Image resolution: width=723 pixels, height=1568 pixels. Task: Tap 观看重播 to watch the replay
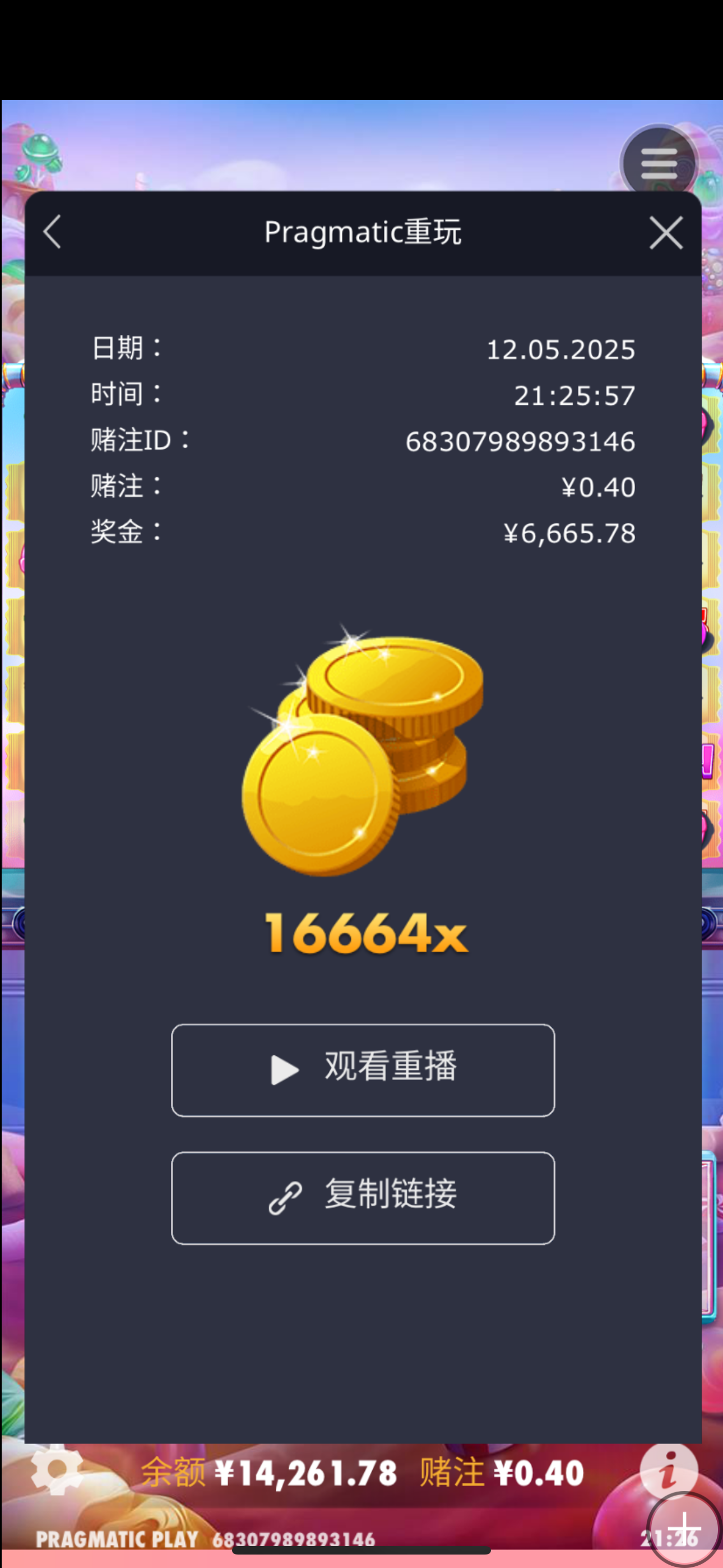(x=363, y=1069)
